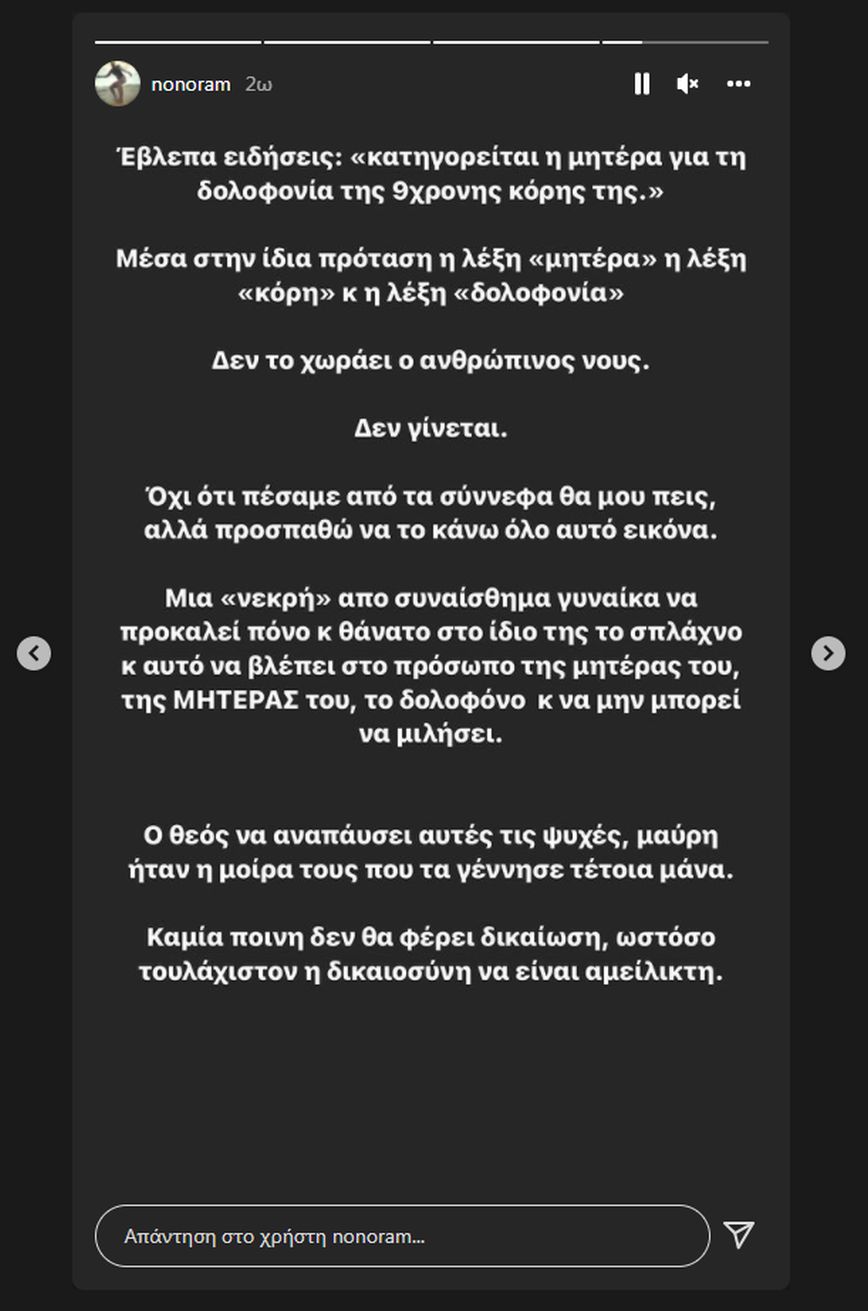The width and height of the screenshot is (868, 1311).
Task: Open the three-dot options menu
Action: (738, 84)
